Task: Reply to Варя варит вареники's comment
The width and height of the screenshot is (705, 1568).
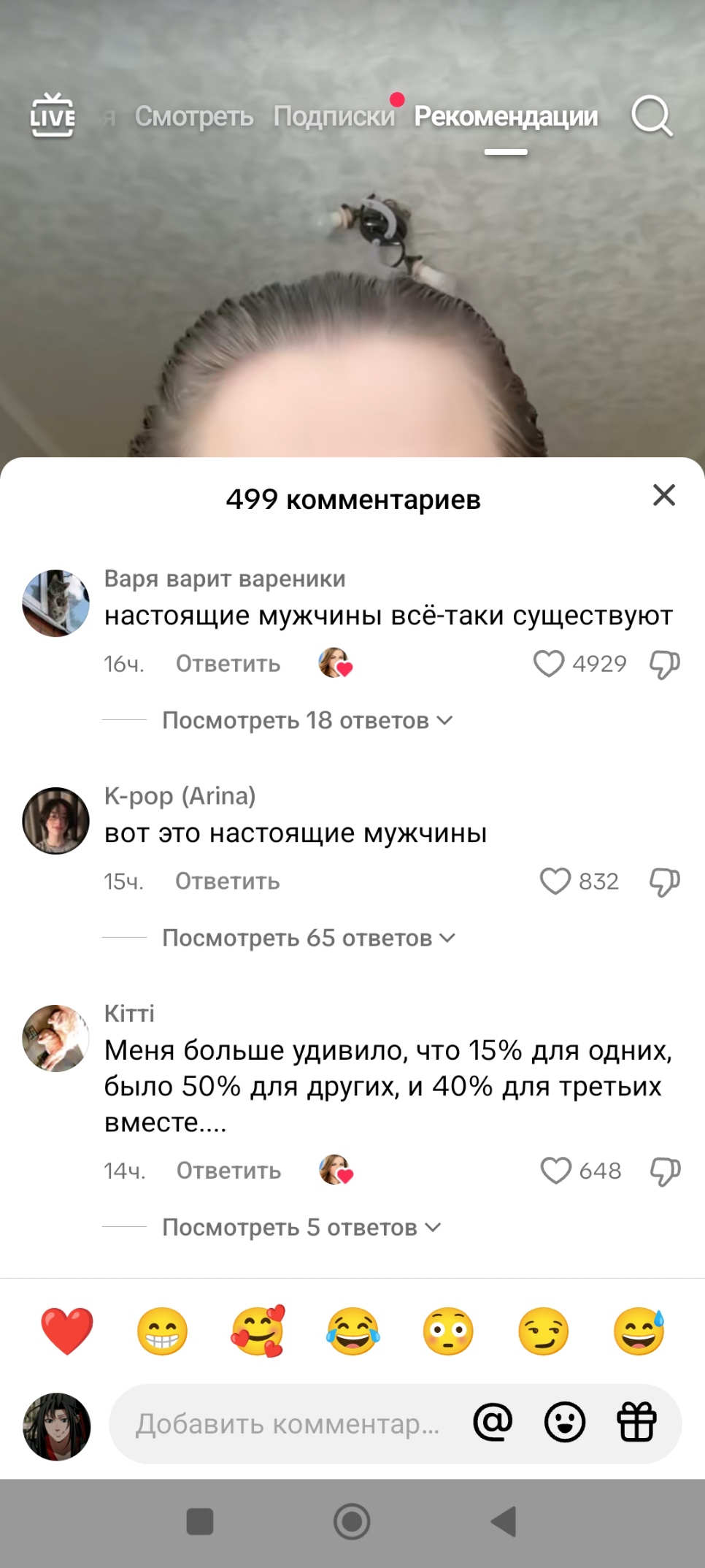Action: coord(228,664)
